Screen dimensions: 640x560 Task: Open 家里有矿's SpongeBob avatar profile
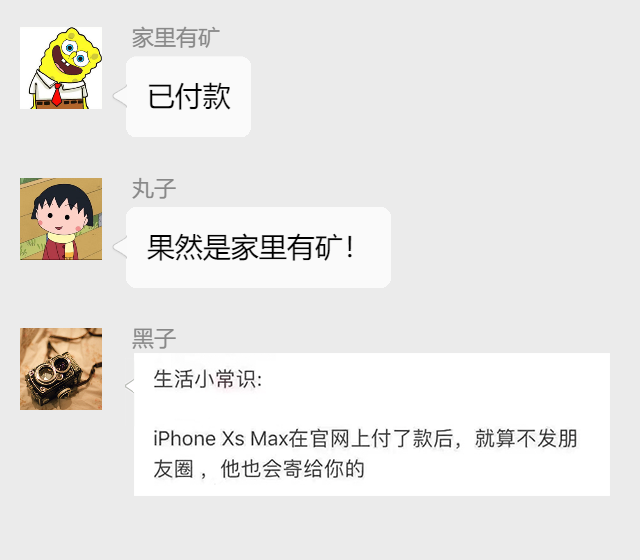pyautogui.click(x=61, y=68)
